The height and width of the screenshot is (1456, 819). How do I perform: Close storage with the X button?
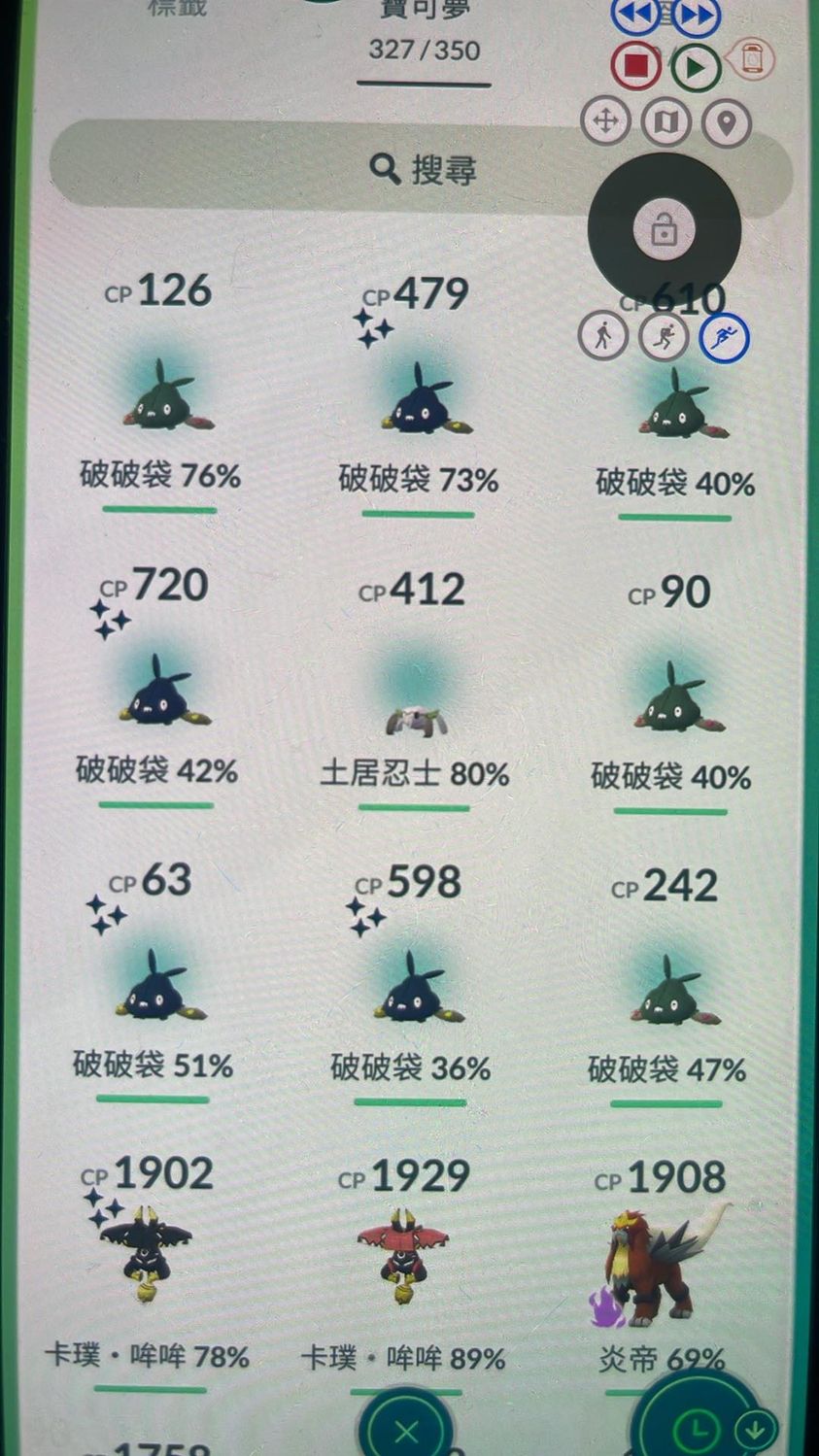[x=406, y=1430]
